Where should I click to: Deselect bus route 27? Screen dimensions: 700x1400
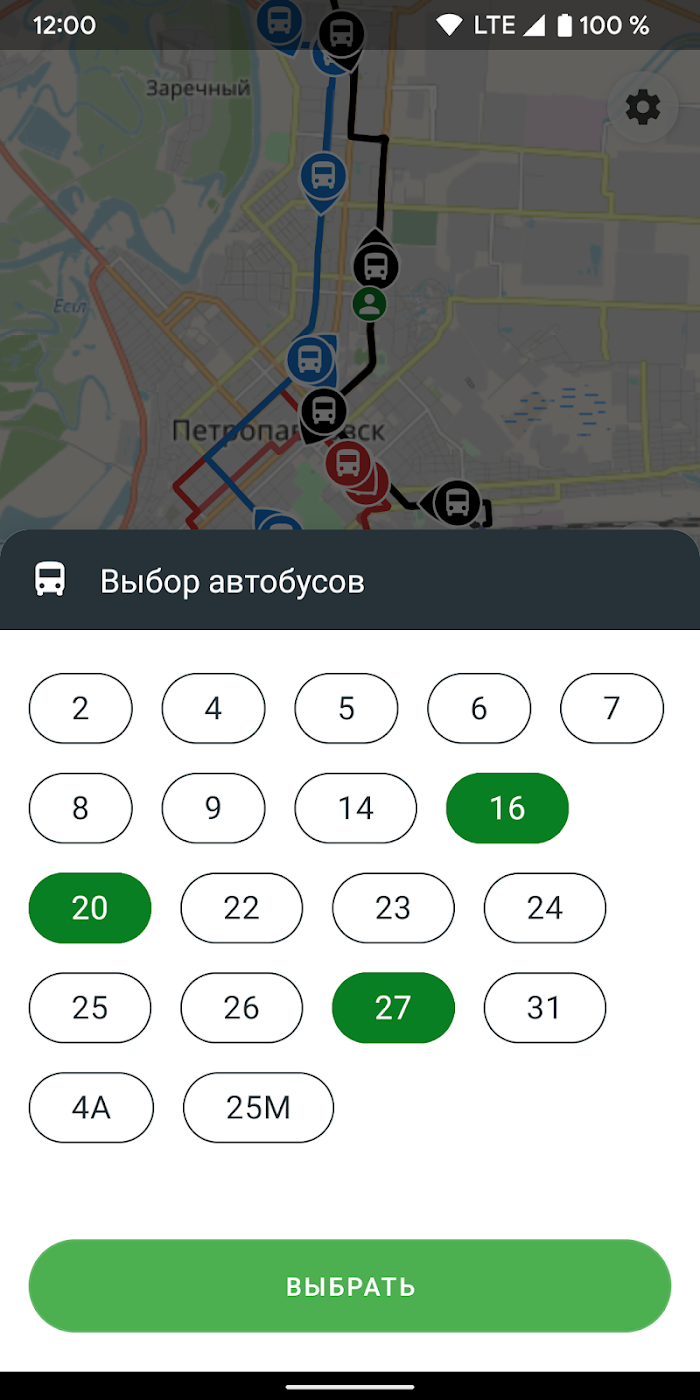coord(393,1007)
